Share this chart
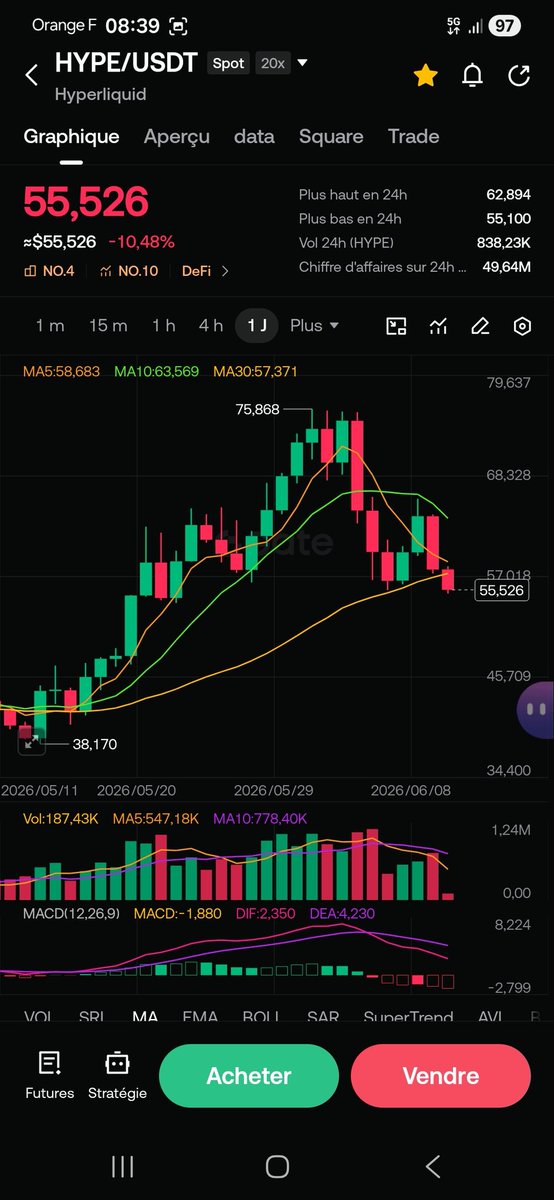This screenshot has width=554, height=1200. point(519,75)
